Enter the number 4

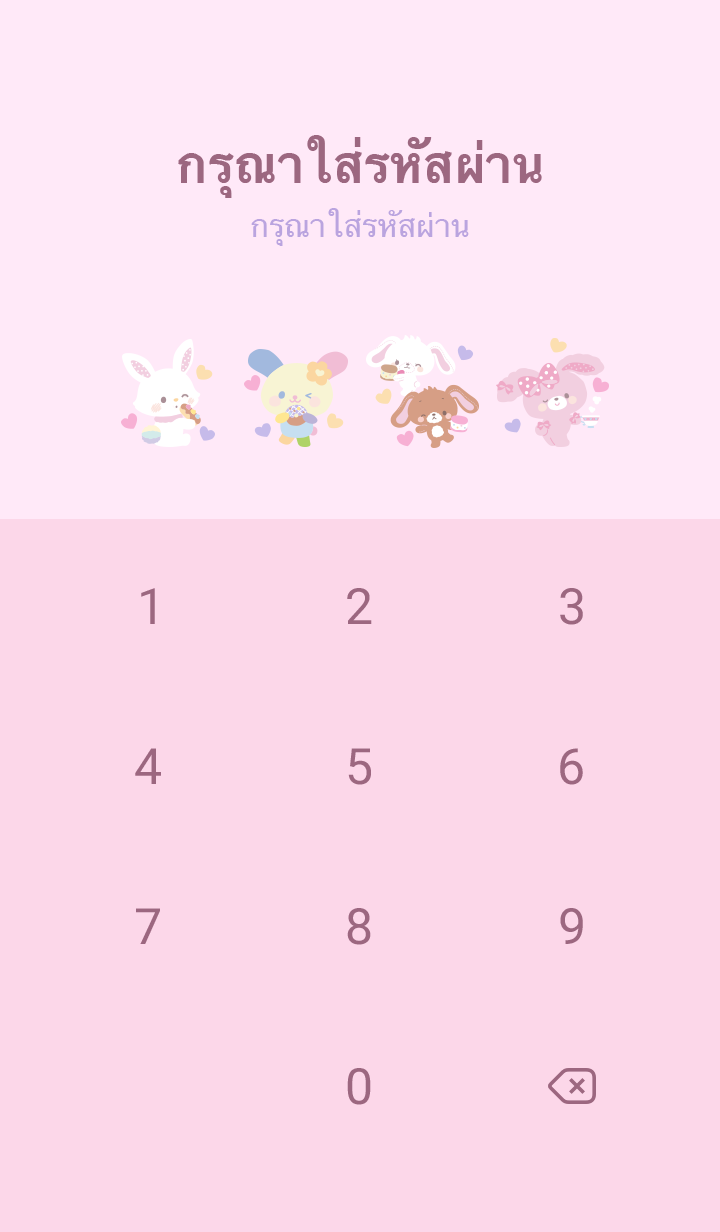pyautogui.click(x=148, y=767)
